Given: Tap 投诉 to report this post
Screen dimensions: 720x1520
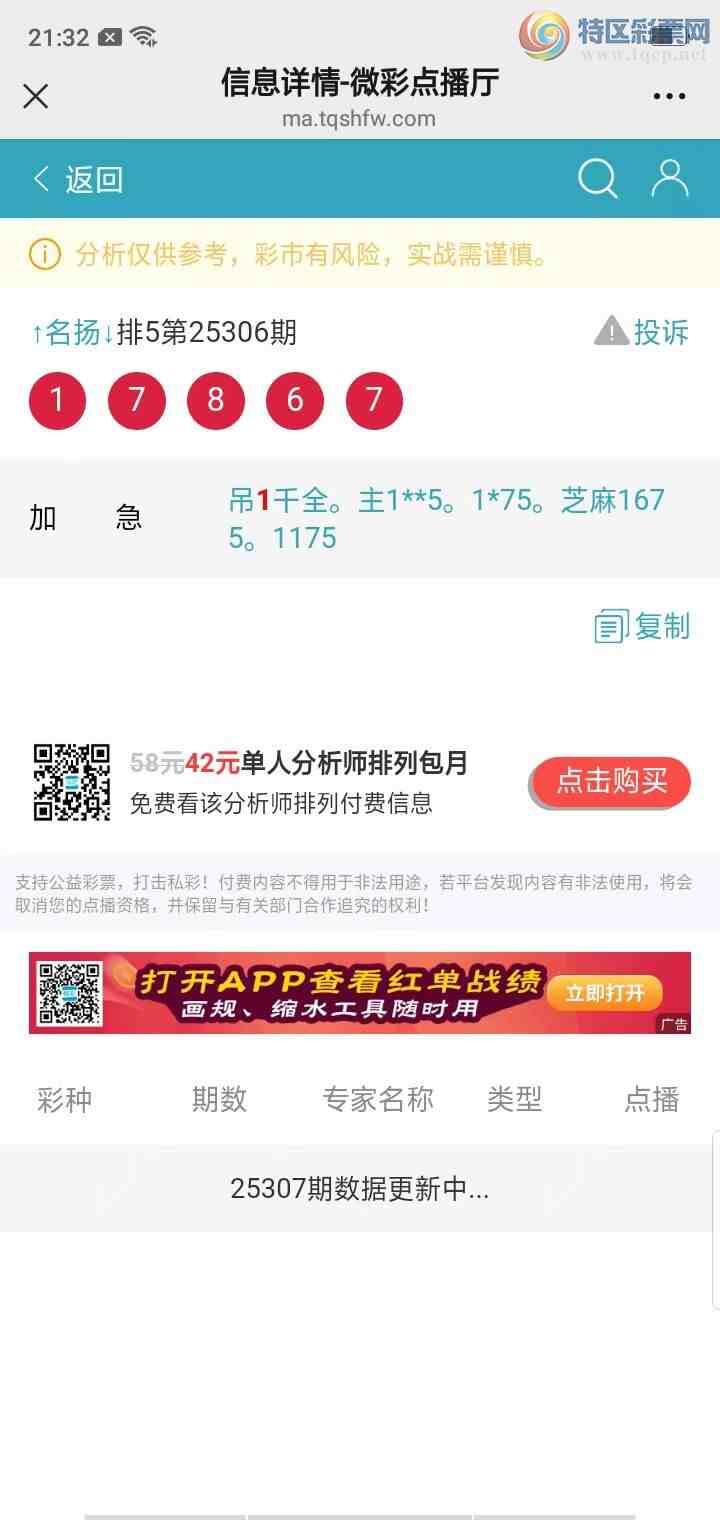Looking at the screenshot, I should pyautogui.click(x=643, y=332).
